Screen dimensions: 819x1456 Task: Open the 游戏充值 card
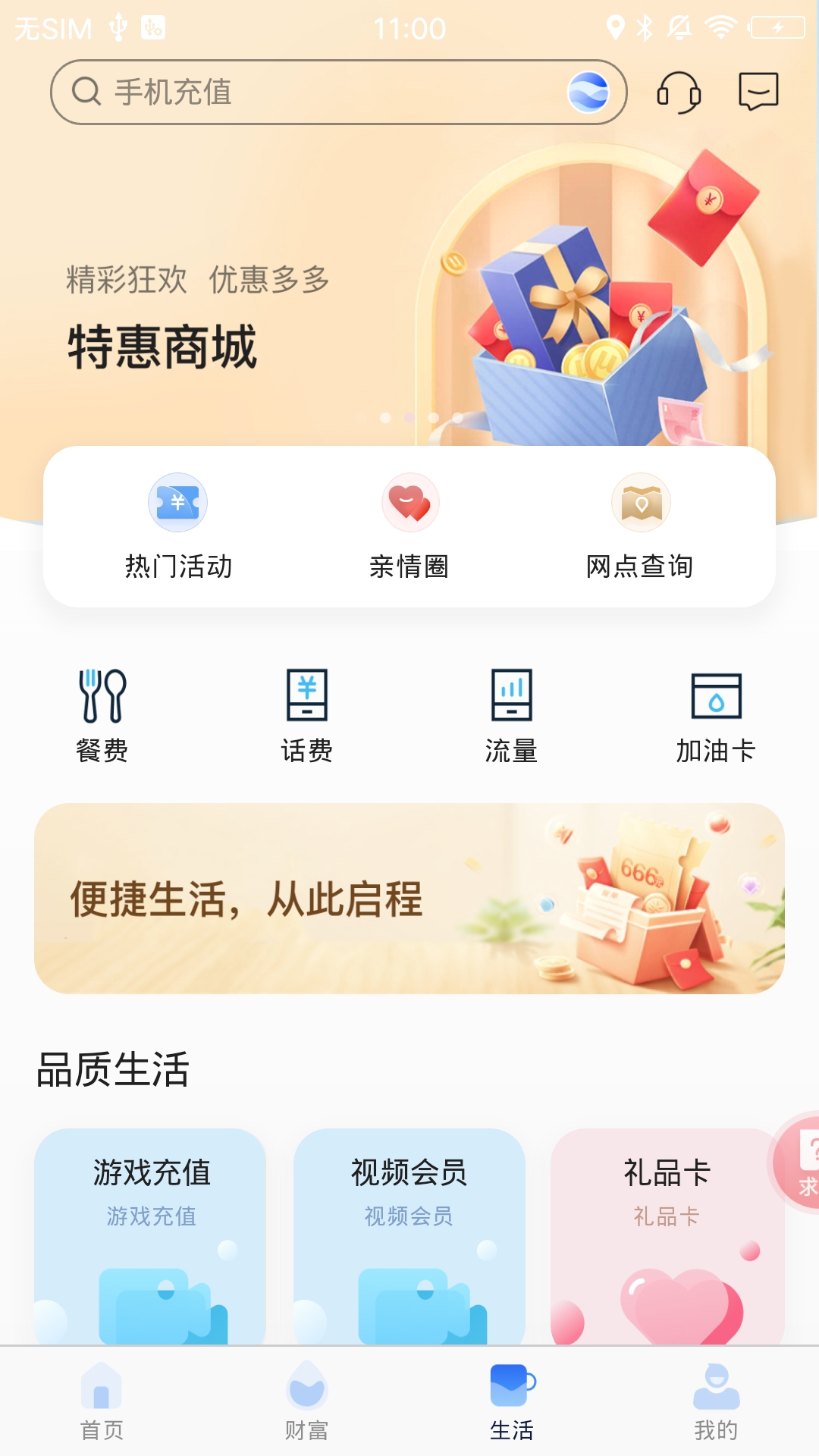(x=150, y=1236)
